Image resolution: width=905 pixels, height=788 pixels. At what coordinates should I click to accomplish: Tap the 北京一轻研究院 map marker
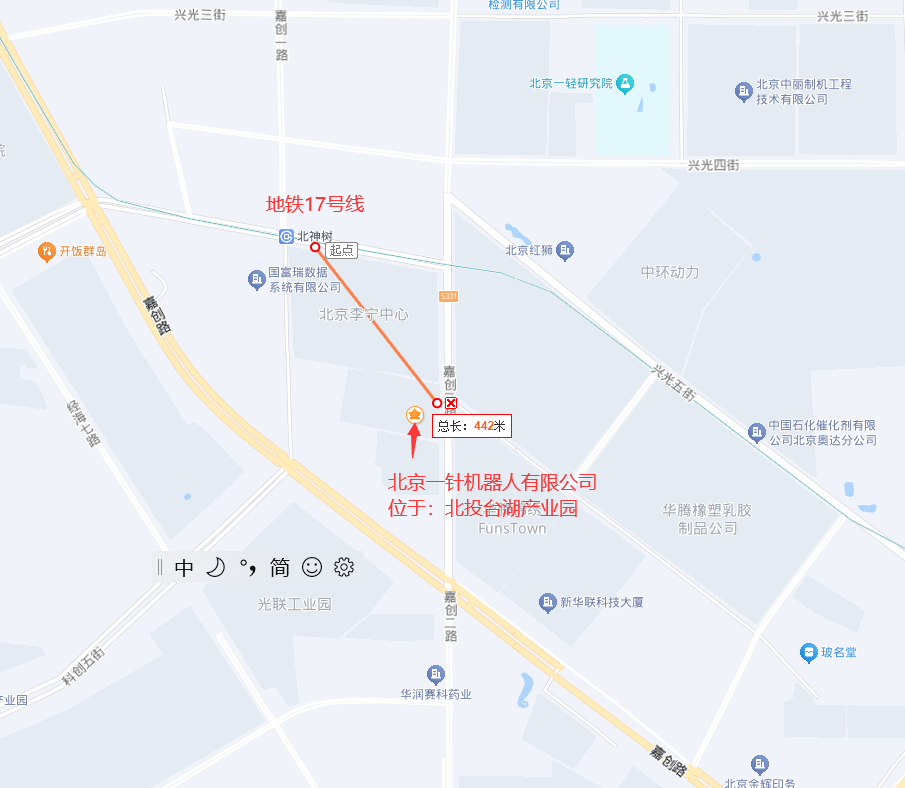pos(625,83)
